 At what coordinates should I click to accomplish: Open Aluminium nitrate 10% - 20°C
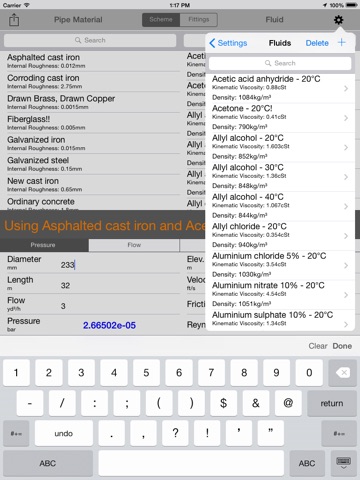(x=280, y=295)
